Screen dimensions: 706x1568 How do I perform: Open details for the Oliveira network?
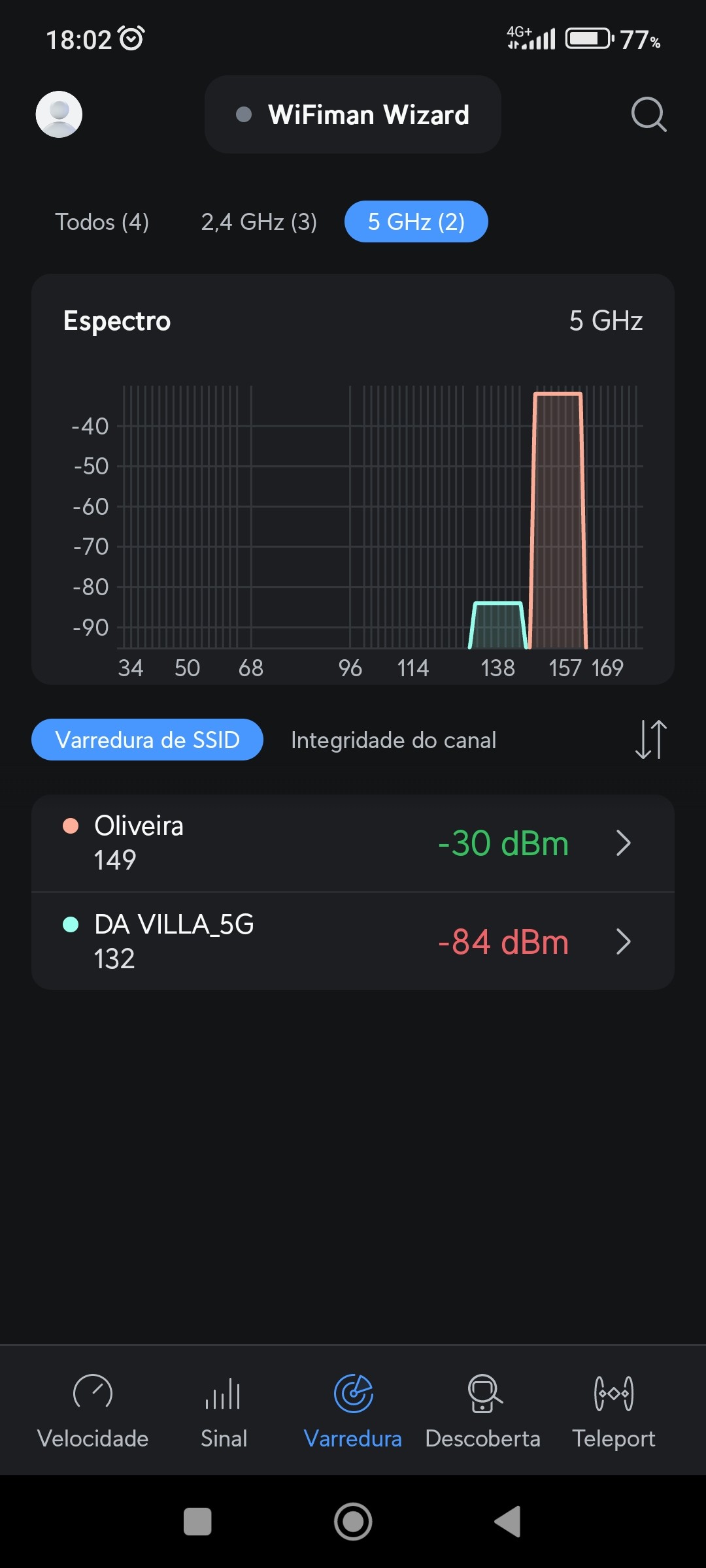pos(353,843)
